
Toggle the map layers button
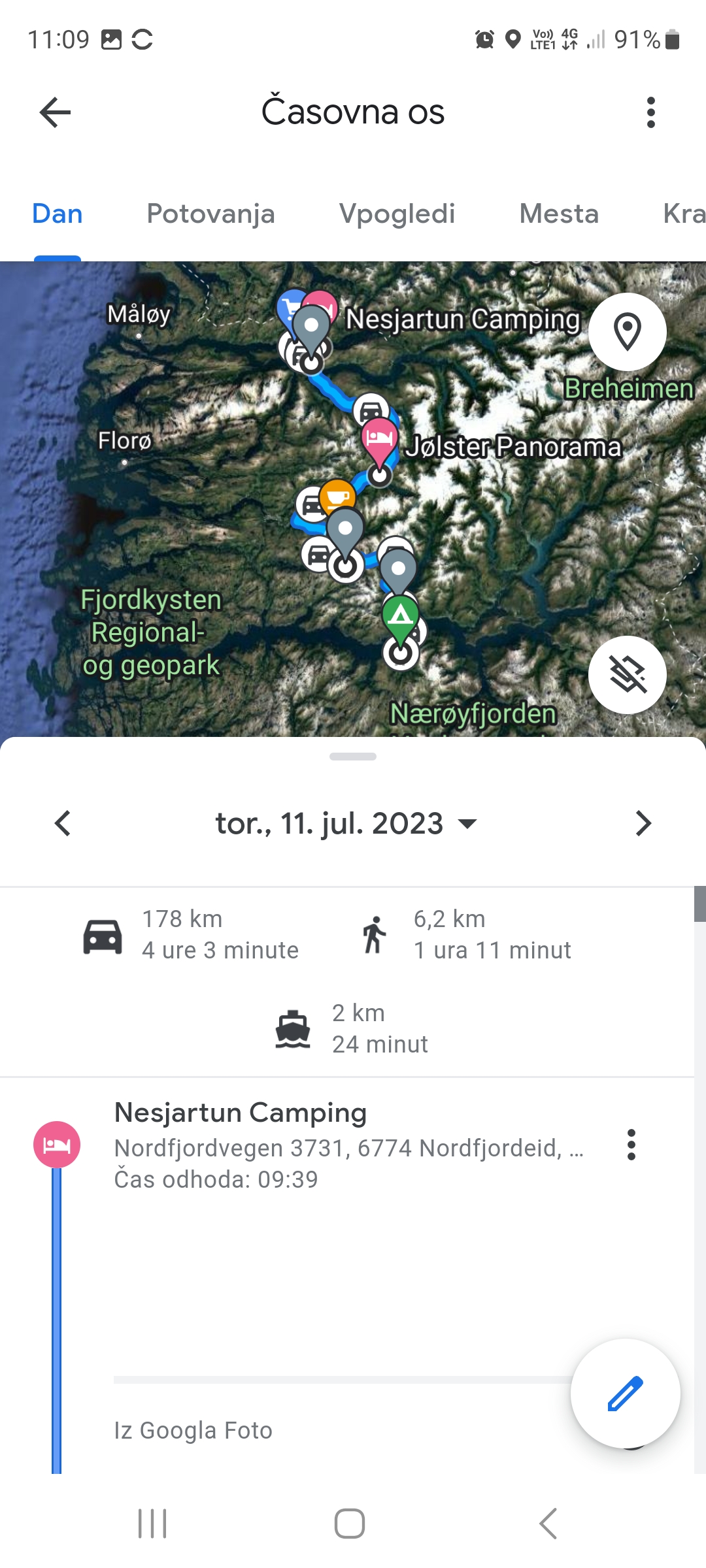[627, 674]
